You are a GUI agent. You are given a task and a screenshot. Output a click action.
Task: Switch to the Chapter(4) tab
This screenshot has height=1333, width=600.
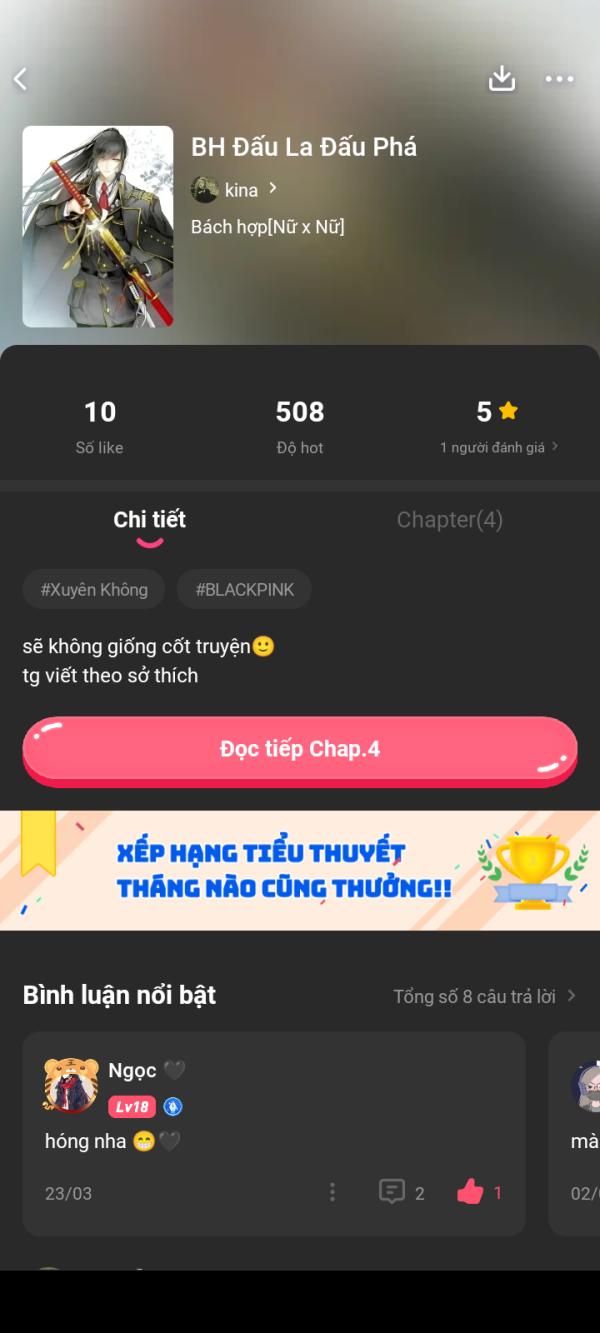click(x=449, y=520)
